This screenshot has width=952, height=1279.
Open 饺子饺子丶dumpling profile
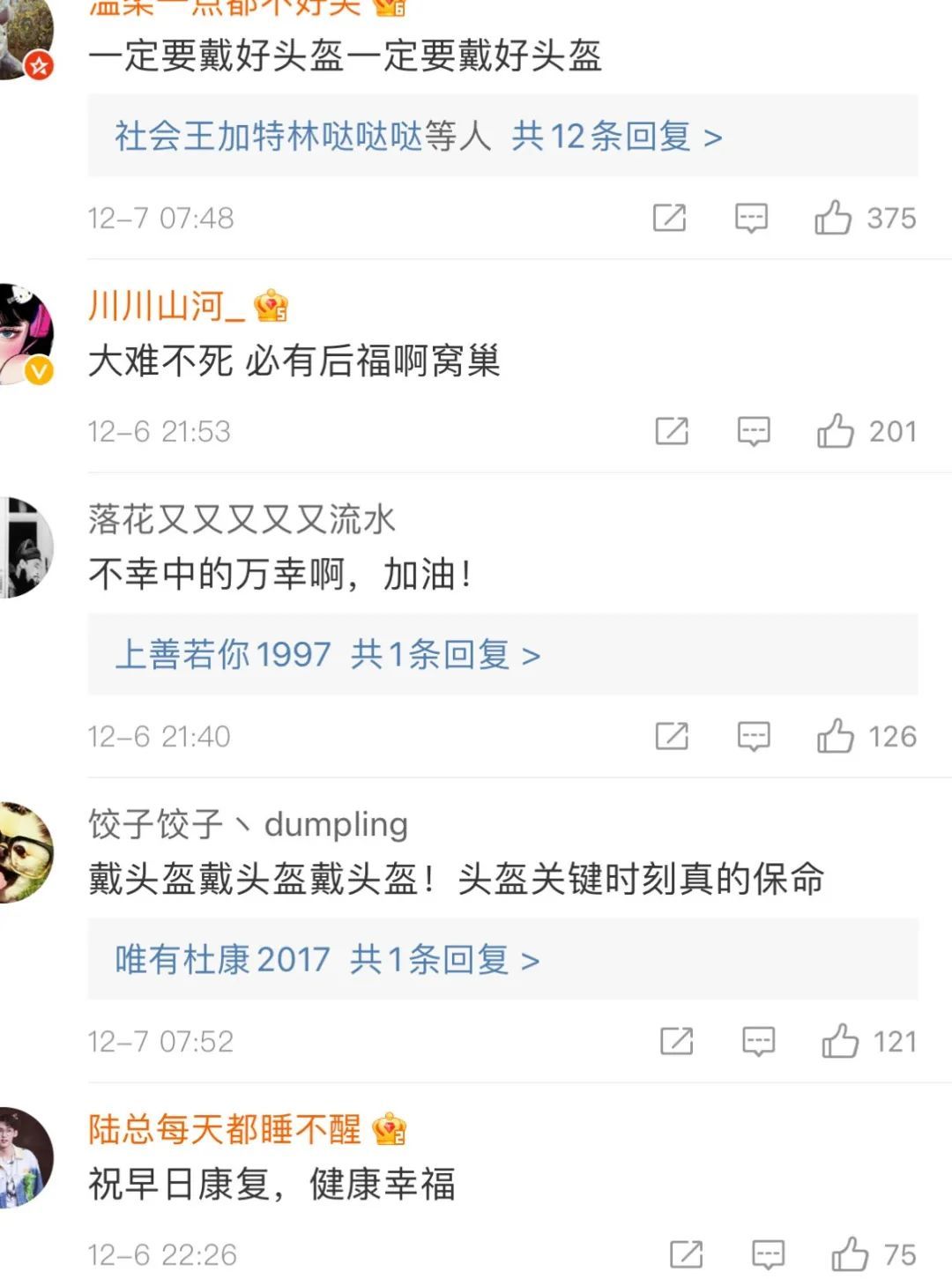click(248, 825)
